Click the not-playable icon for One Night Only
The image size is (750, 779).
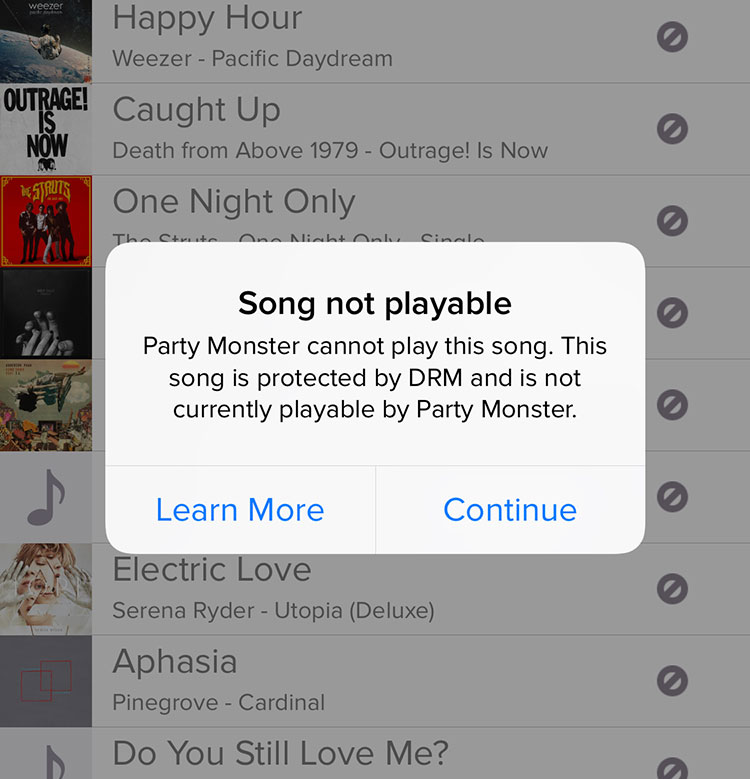[672, 221]
